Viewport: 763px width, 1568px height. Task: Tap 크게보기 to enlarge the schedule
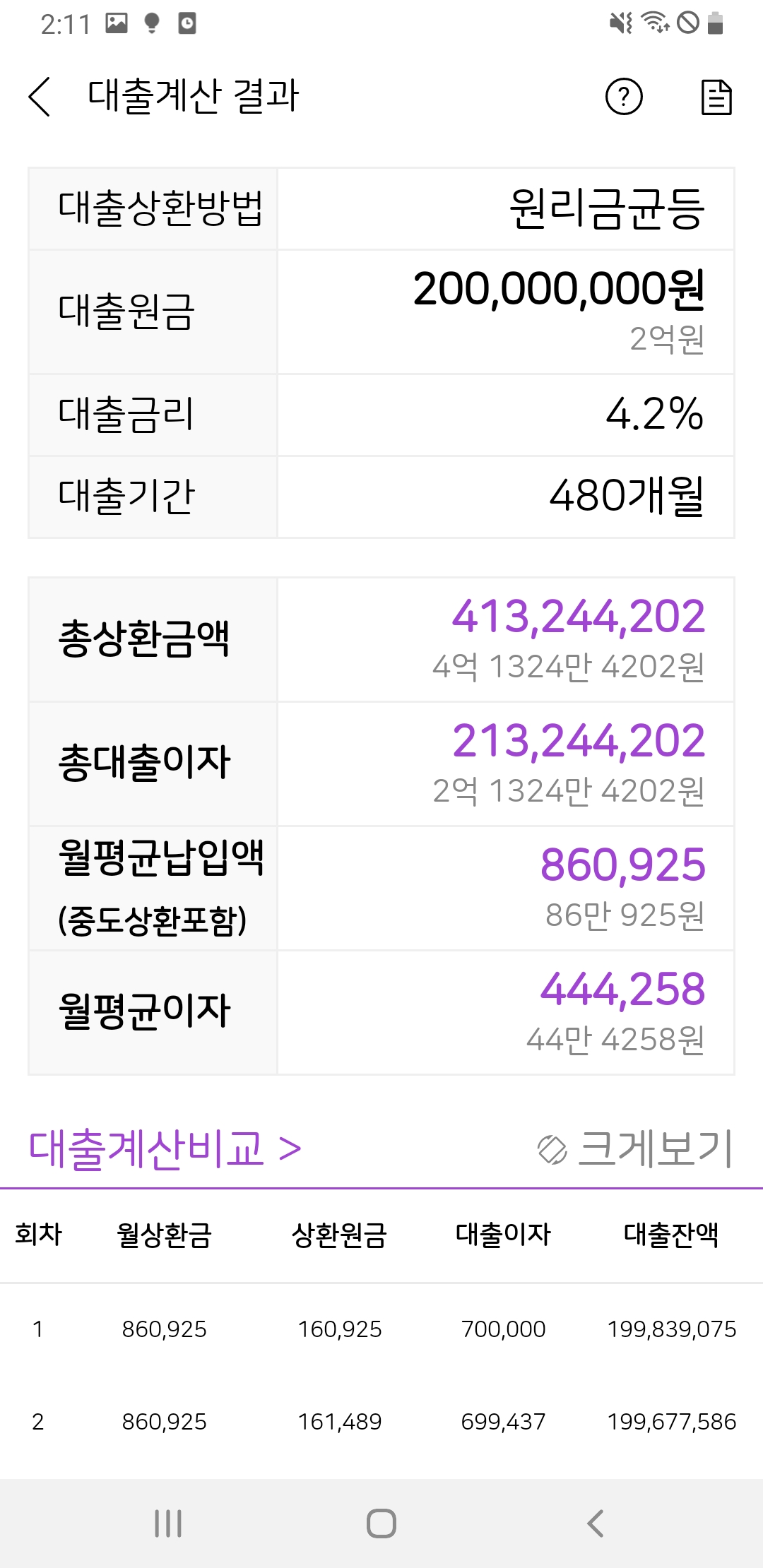coord(636,1149)
